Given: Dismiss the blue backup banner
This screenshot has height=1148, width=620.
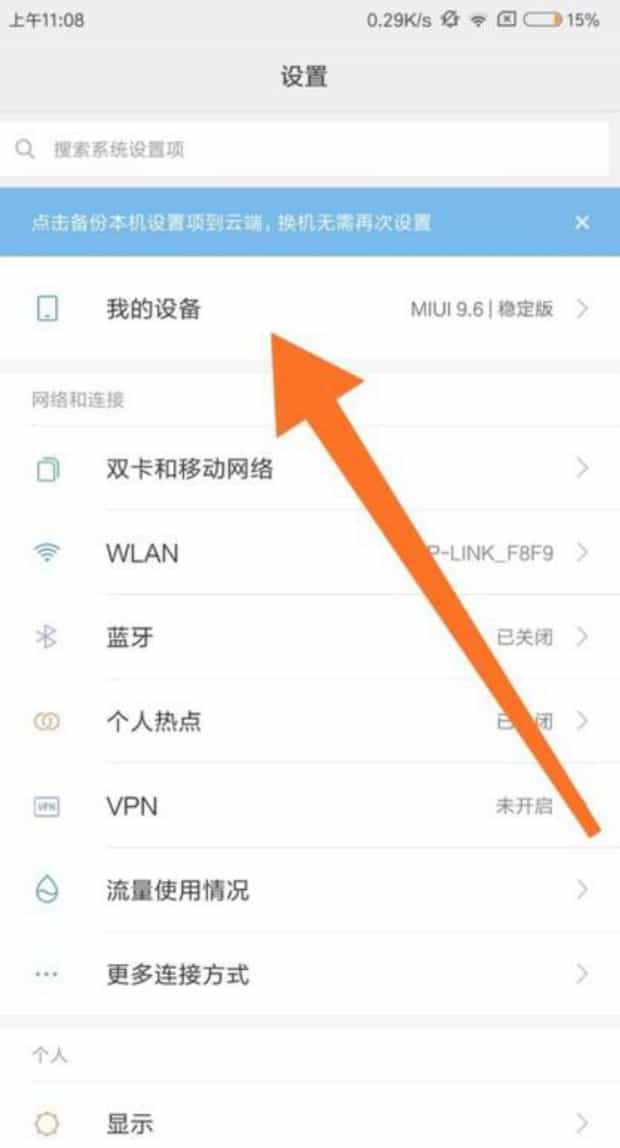Looking at the screenshot, I should click(582, 222).
